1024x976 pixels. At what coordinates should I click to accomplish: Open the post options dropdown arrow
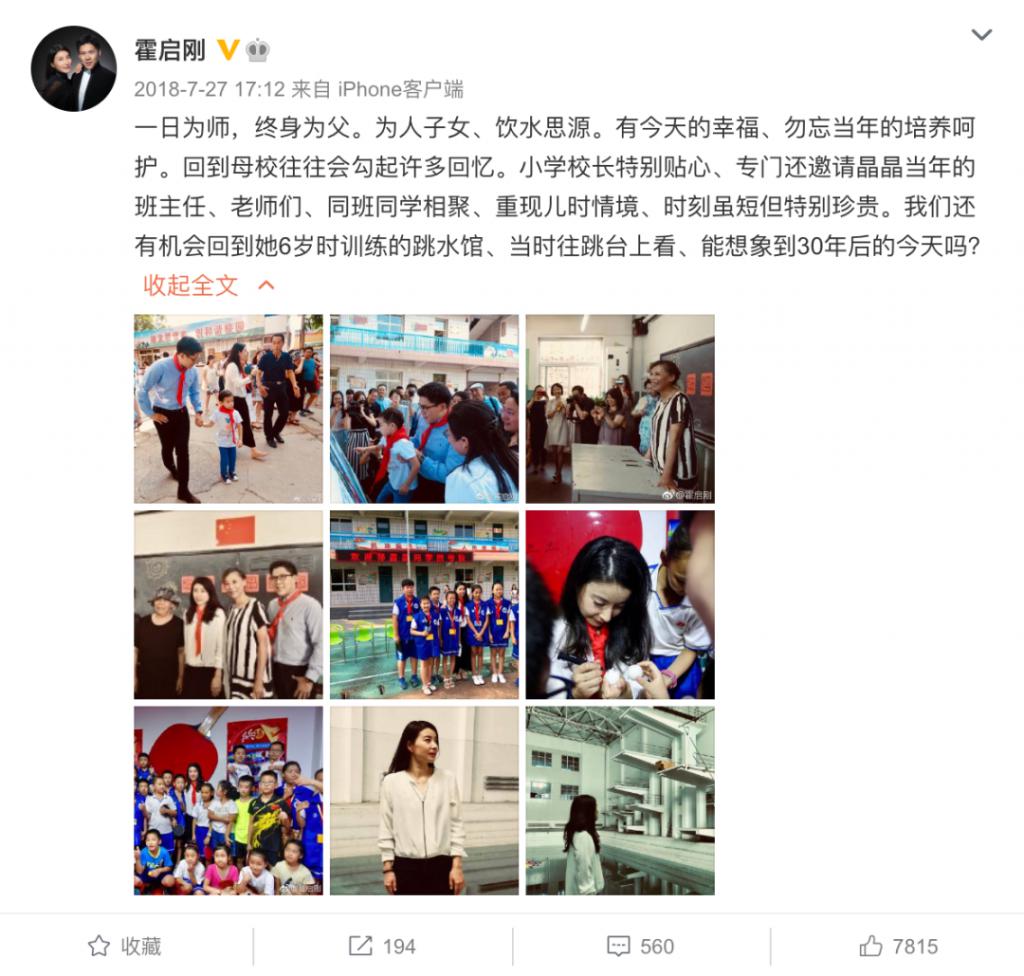click(x=982, y=35)
